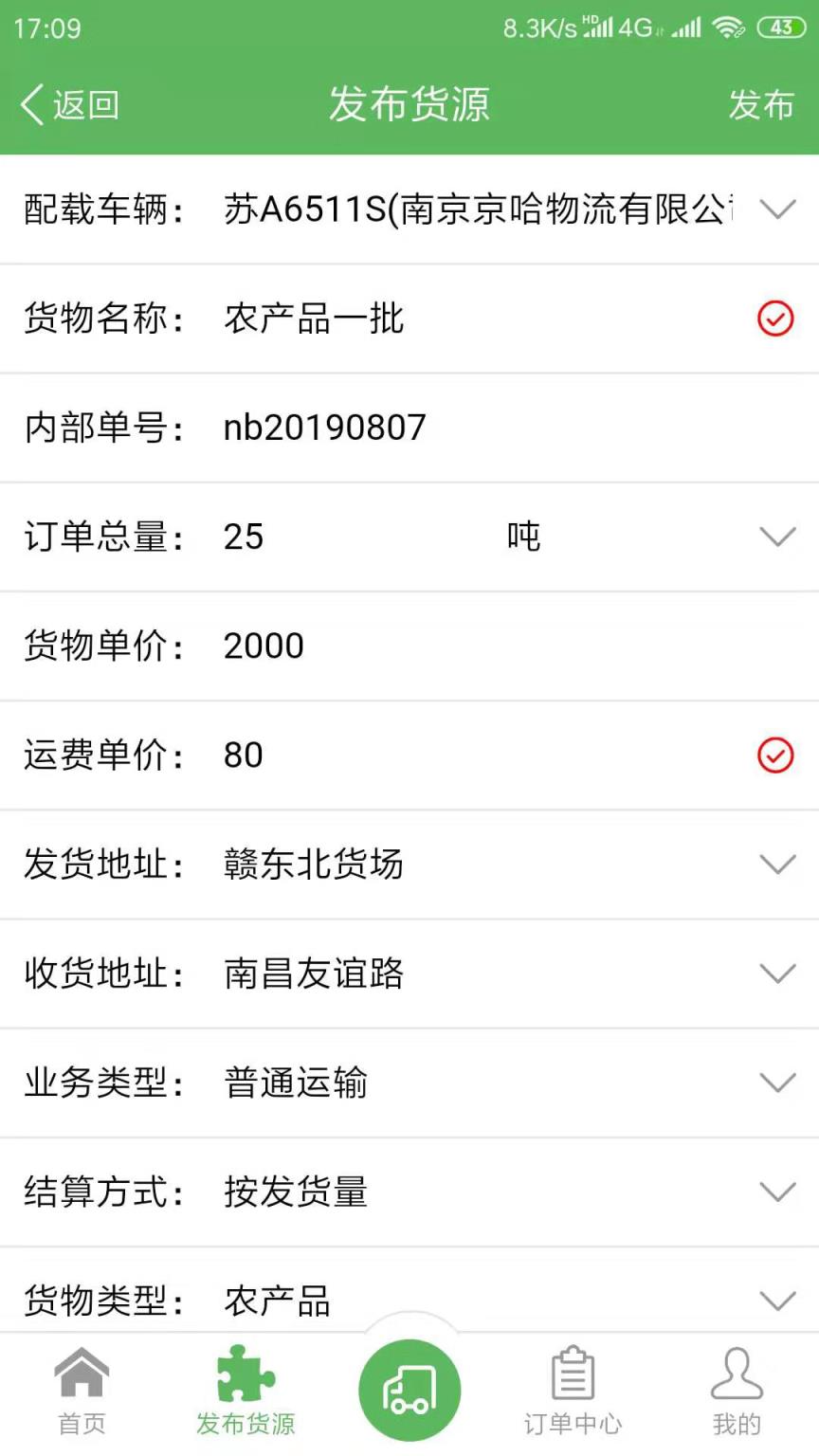The image size is (819, 1456).
Task: Tap the red checkmark next to 运费单价
Action: click(x=775, y=755)
